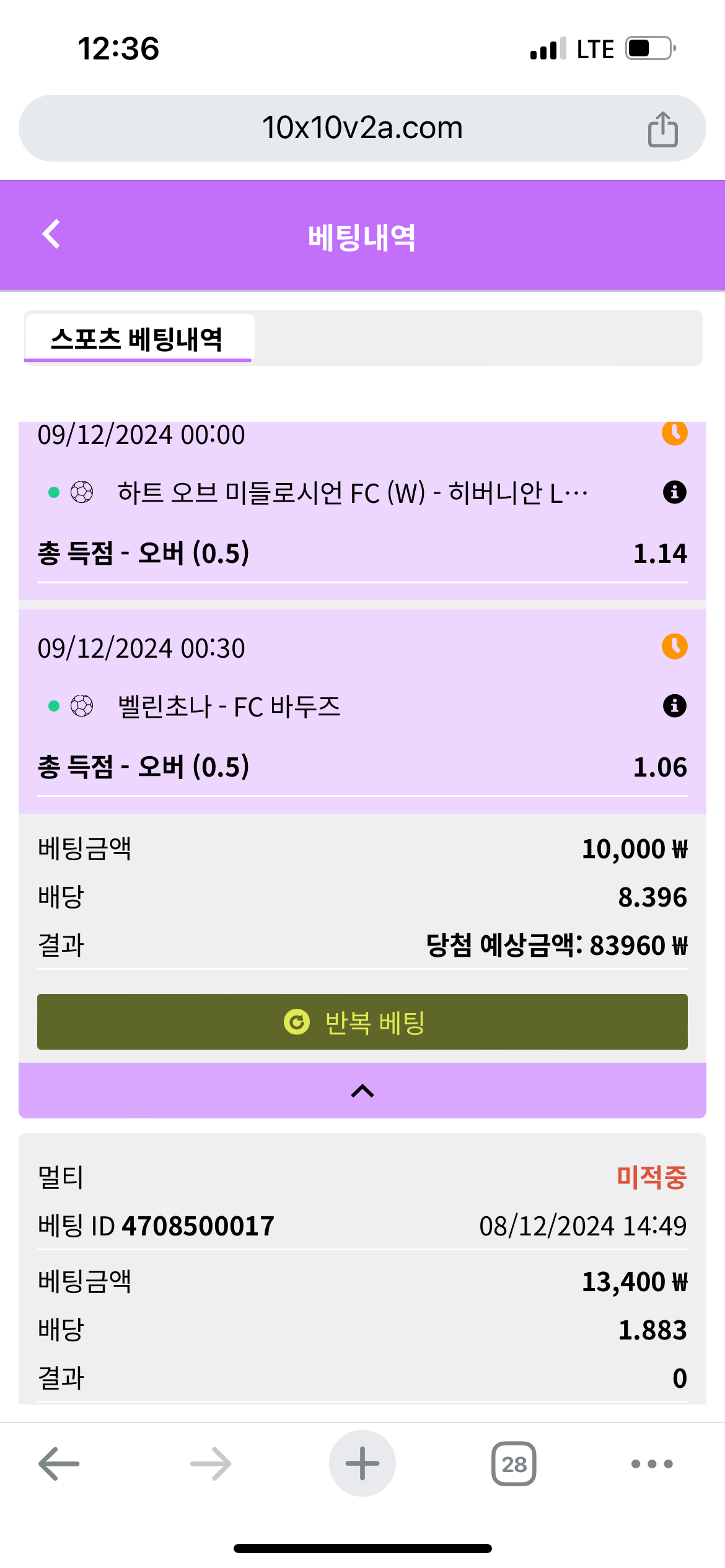Select the 스포츠 베팅내역 tab
Image resolution: width=725 pixels, height=1568 pixels.
[x=138, y=338]
